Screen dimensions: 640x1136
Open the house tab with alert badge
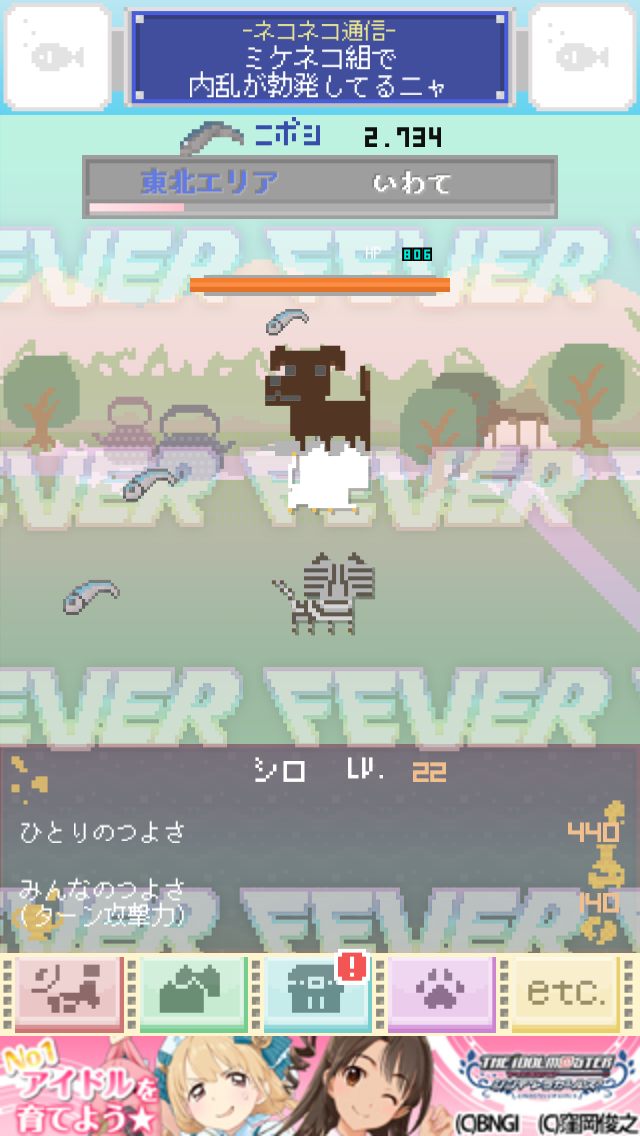tap(317, 992)
